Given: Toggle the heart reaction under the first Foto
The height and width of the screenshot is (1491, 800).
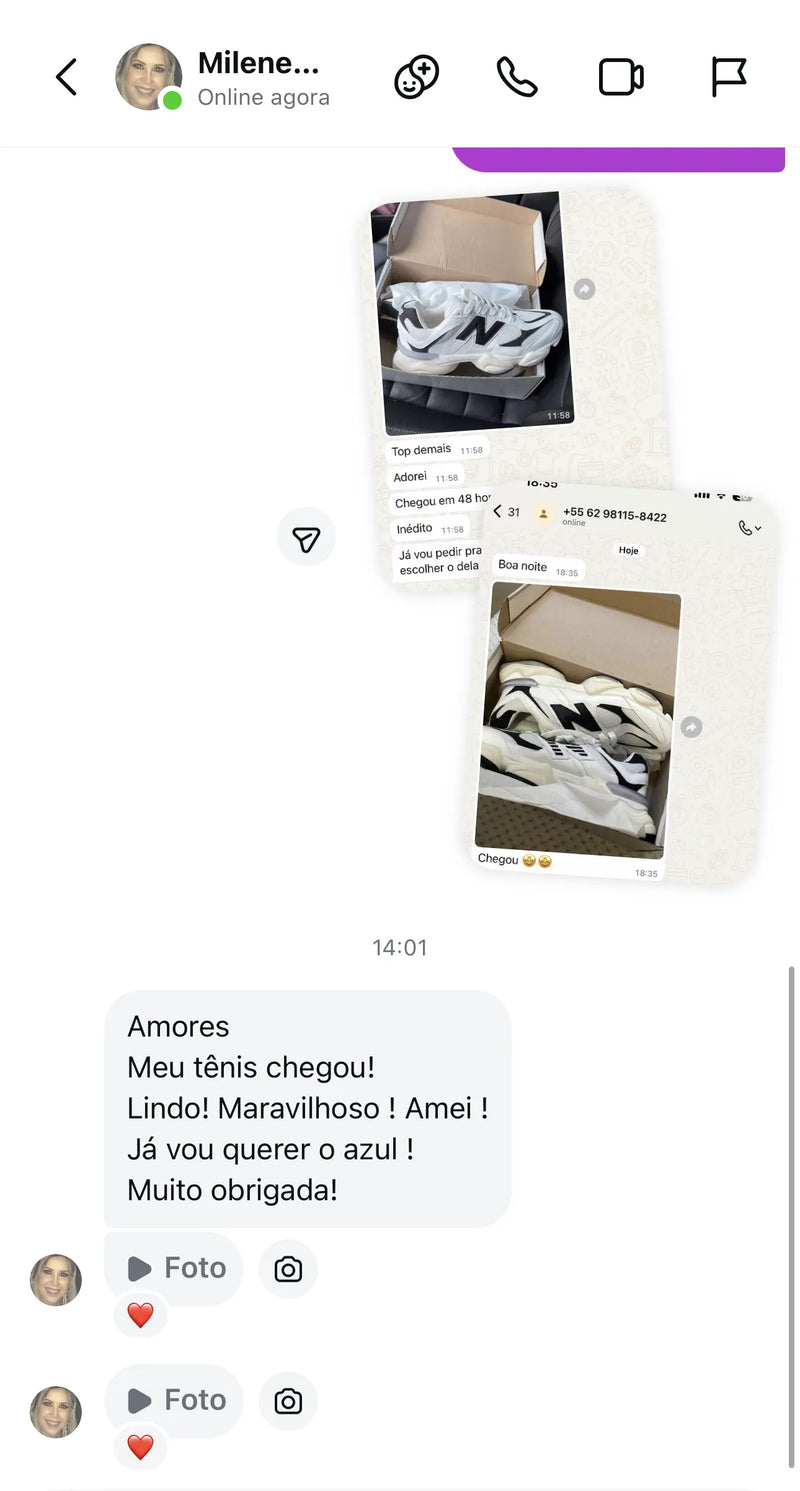Looking at the screenshot, I should [x=140, y=1316].
